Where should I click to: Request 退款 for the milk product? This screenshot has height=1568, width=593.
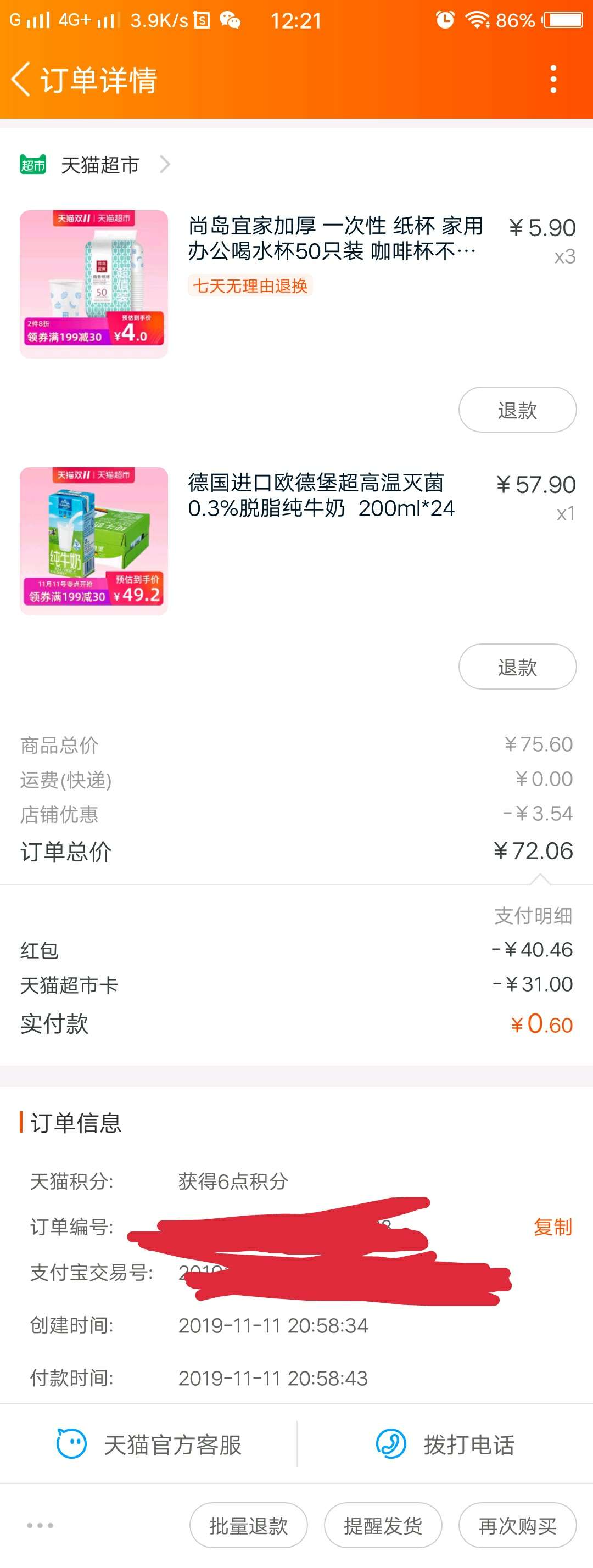point(517,668)
